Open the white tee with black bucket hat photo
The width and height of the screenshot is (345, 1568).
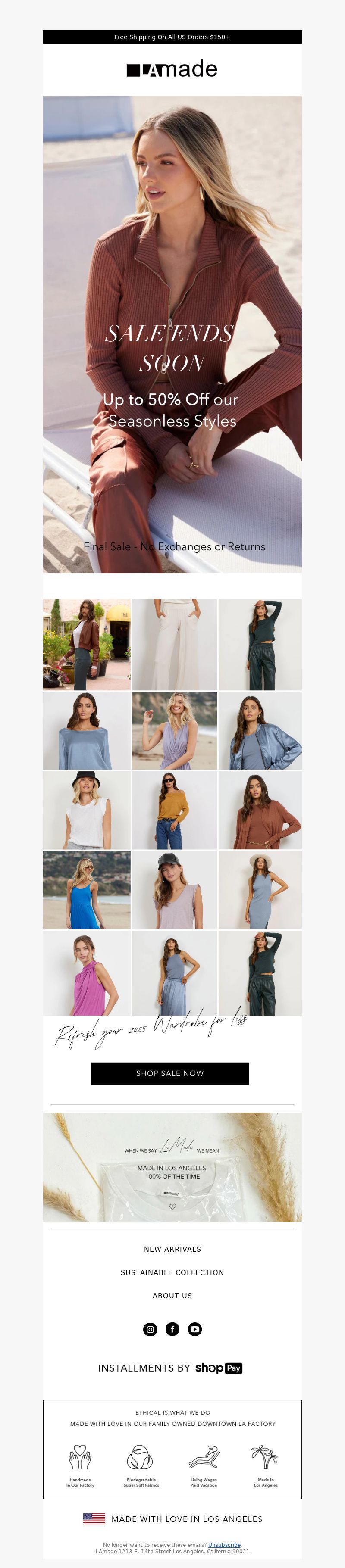coord(87,810)
